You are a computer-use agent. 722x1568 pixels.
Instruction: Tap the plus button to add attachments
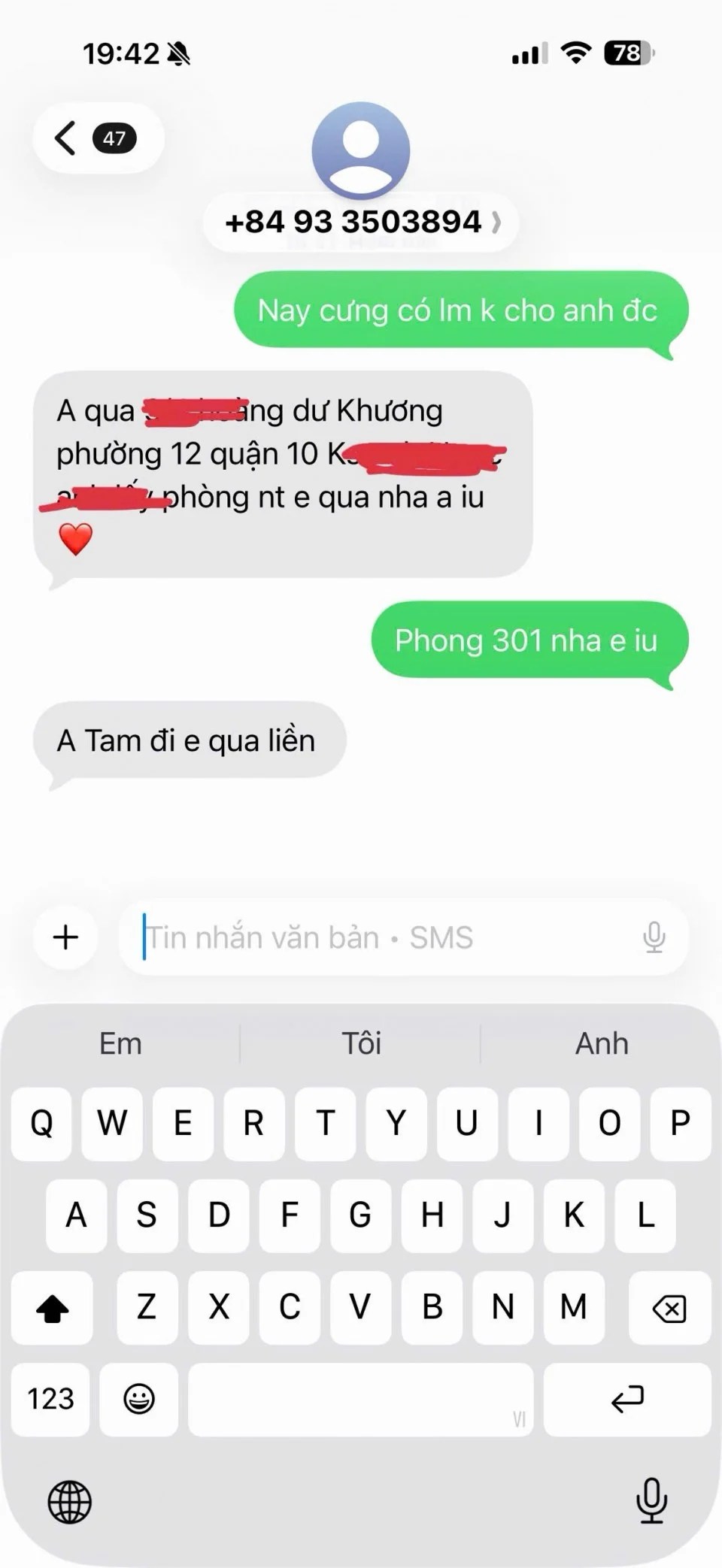tap(65, 937)
